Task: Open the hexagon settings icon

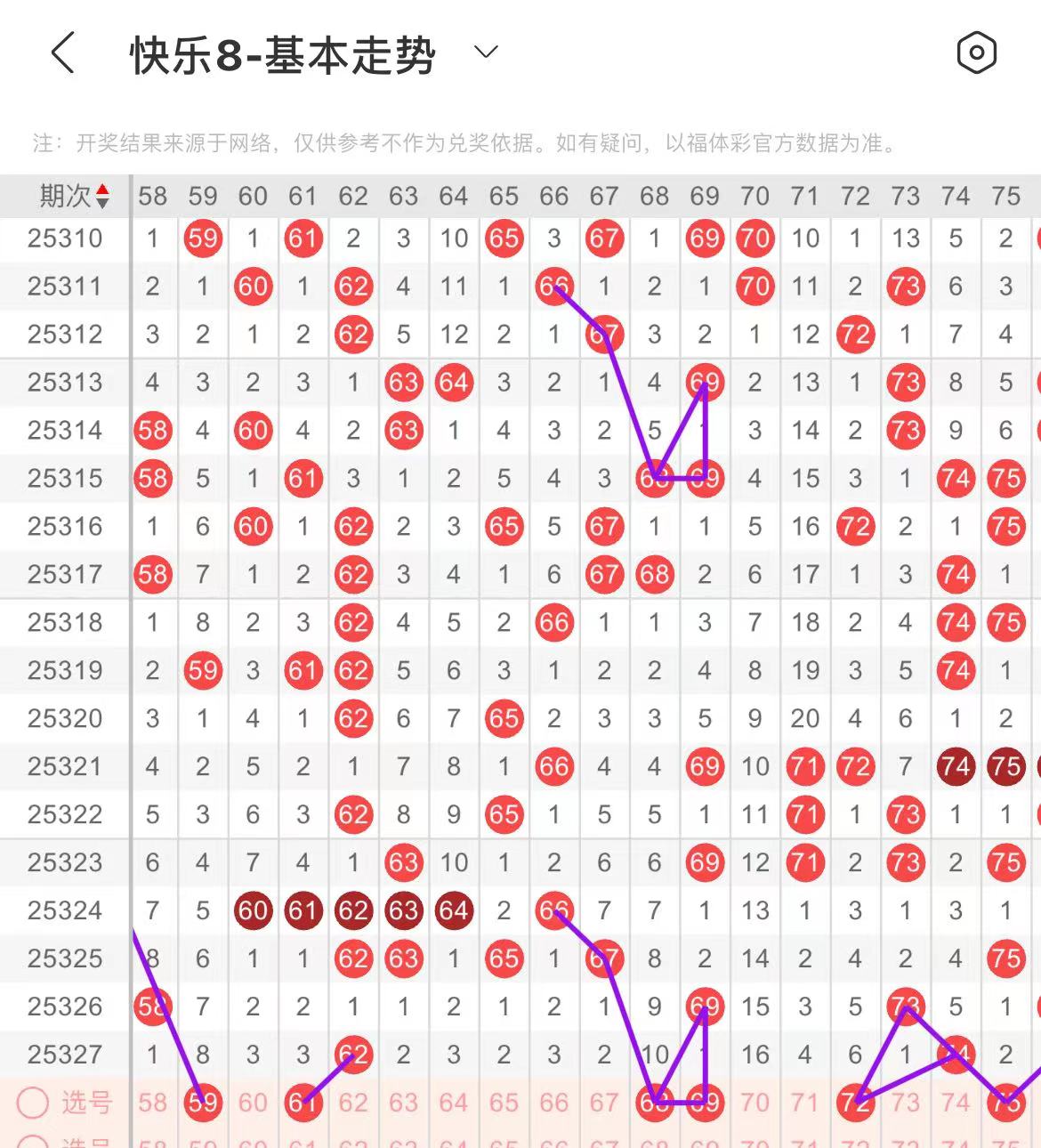Action: pos(976,53)
